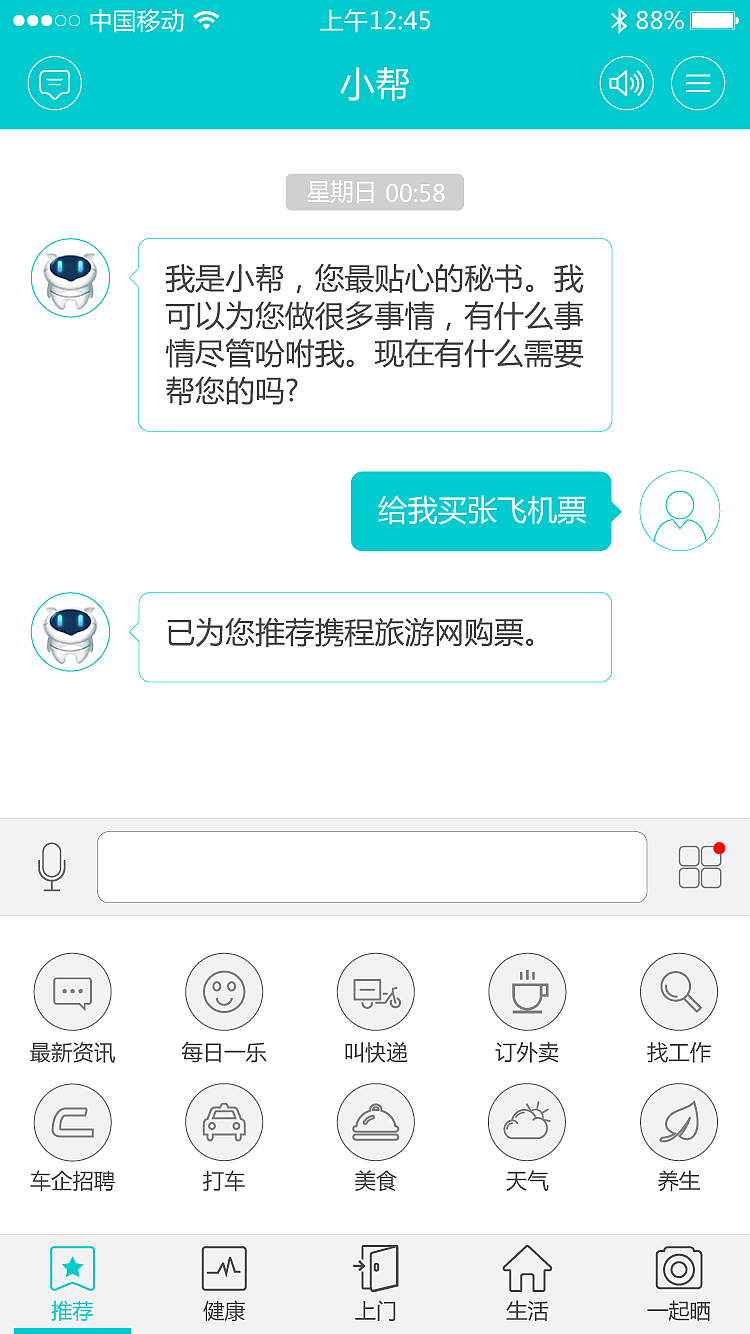Open the 最新资讯 news icon
Image resolution: width=750 pixels, height=1334 pixels.
tap(72, 991)
